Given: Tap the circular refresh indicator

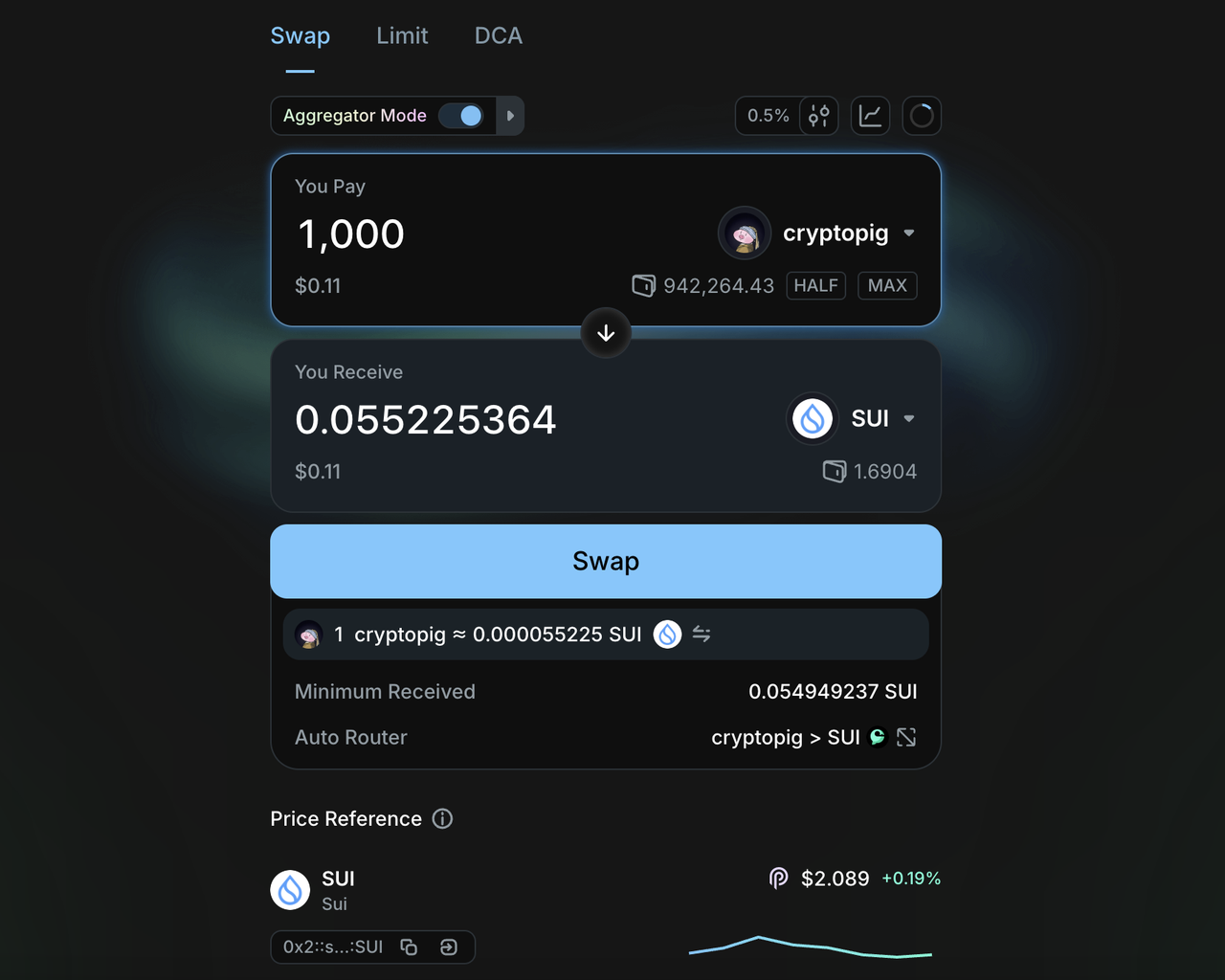Looking at the screenshot, I should point(922,116).
